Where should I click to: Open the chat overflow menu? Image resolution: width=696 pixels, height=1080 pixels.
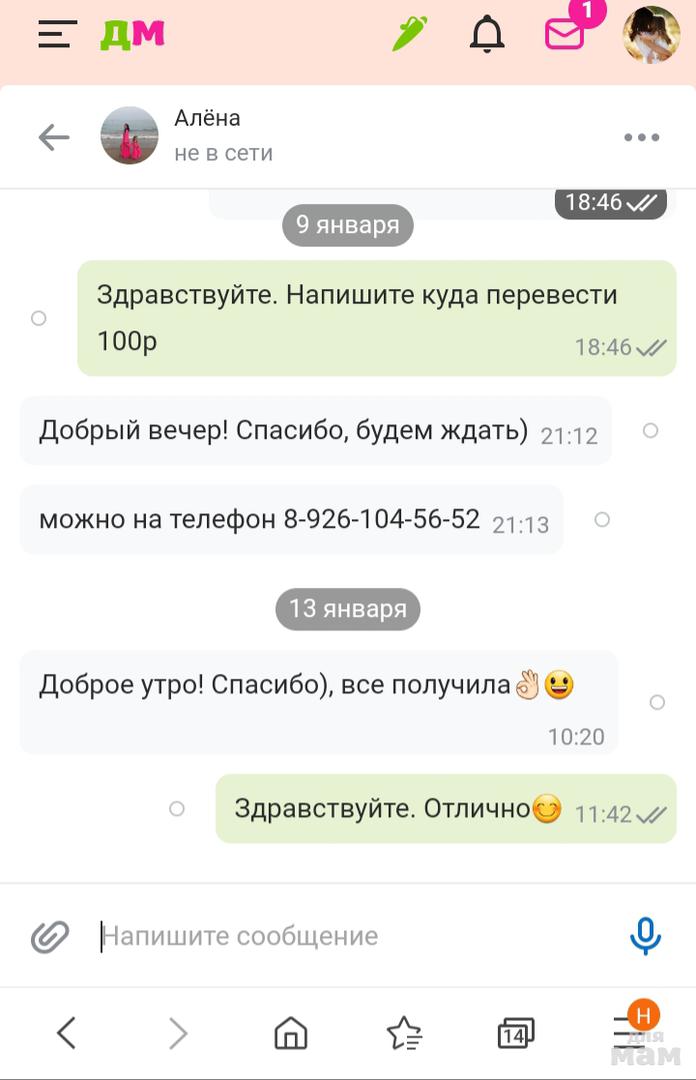coord(641,137)
